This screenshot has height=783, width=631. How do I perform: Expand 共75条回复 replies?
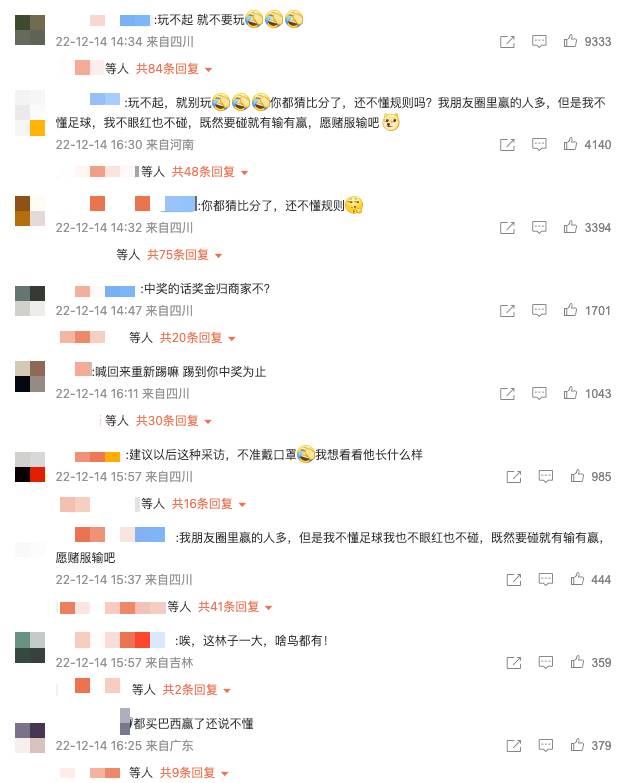tap(185, 255)
